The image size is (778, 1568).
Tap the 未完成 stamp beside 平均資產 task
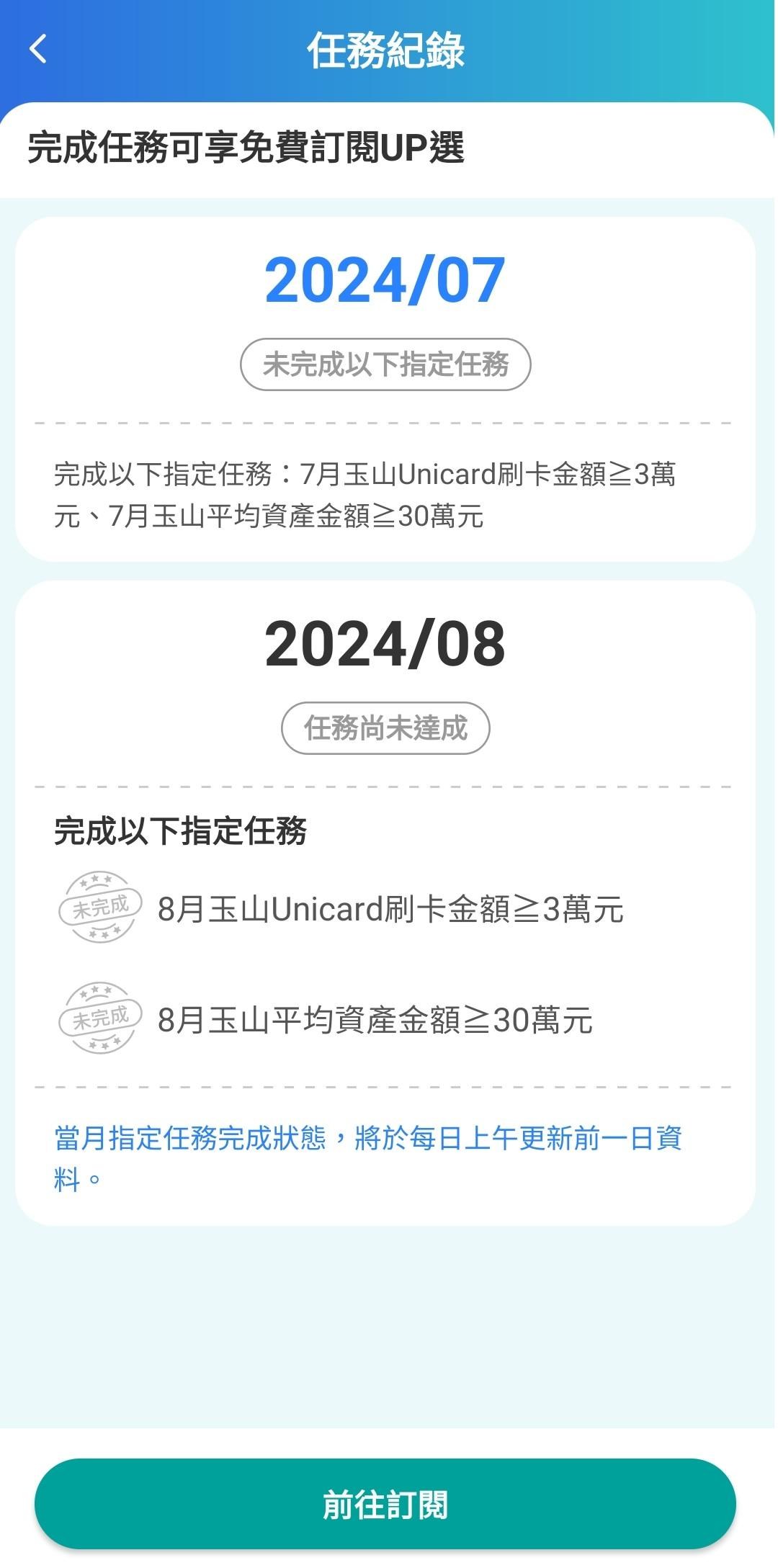(99, 1017)
